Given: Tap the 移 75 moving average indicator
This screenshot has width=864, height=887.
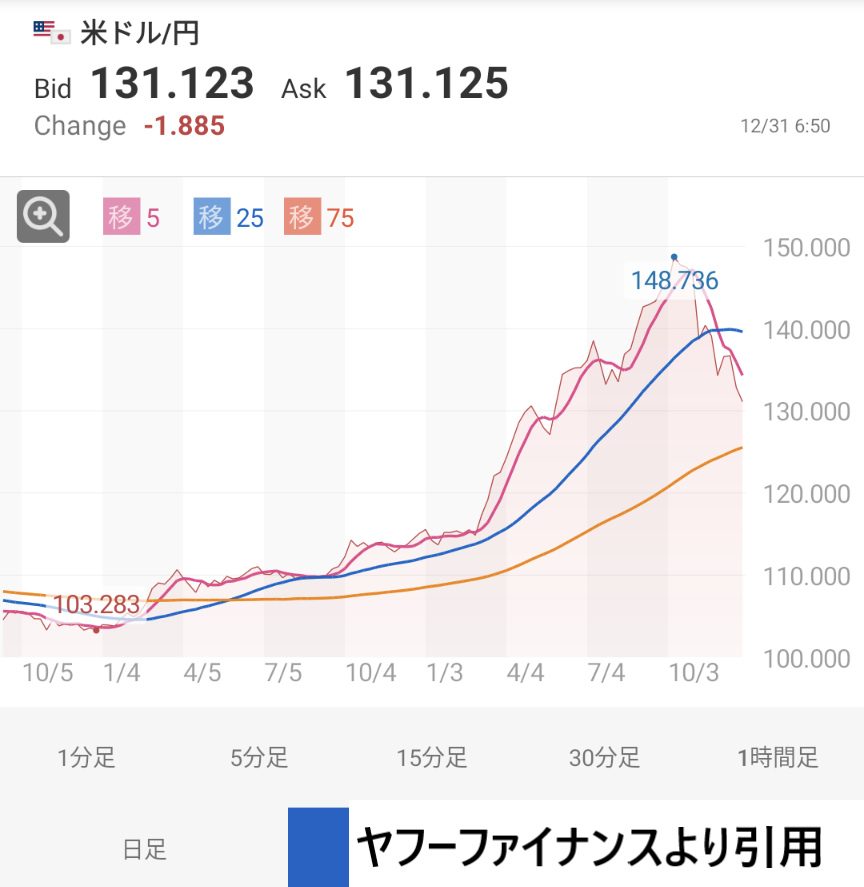Looking at the screenshot, I should click(320, 217).
